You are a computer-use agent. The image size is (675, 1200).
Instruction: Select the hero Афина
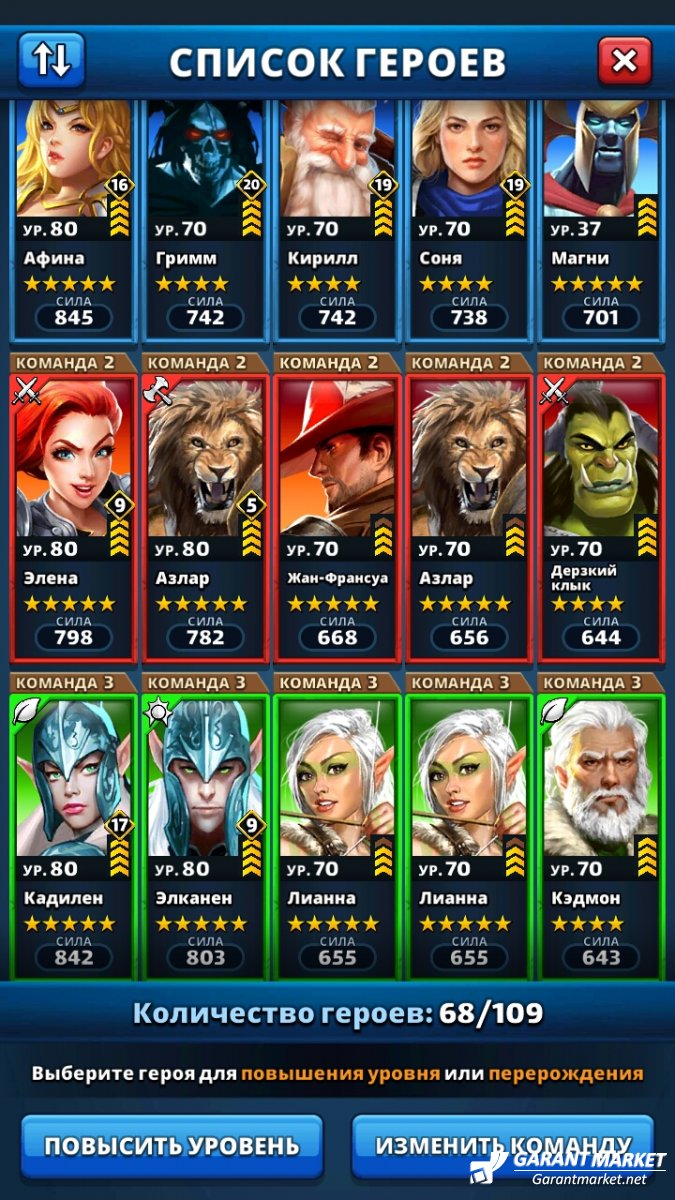point(74,220)
